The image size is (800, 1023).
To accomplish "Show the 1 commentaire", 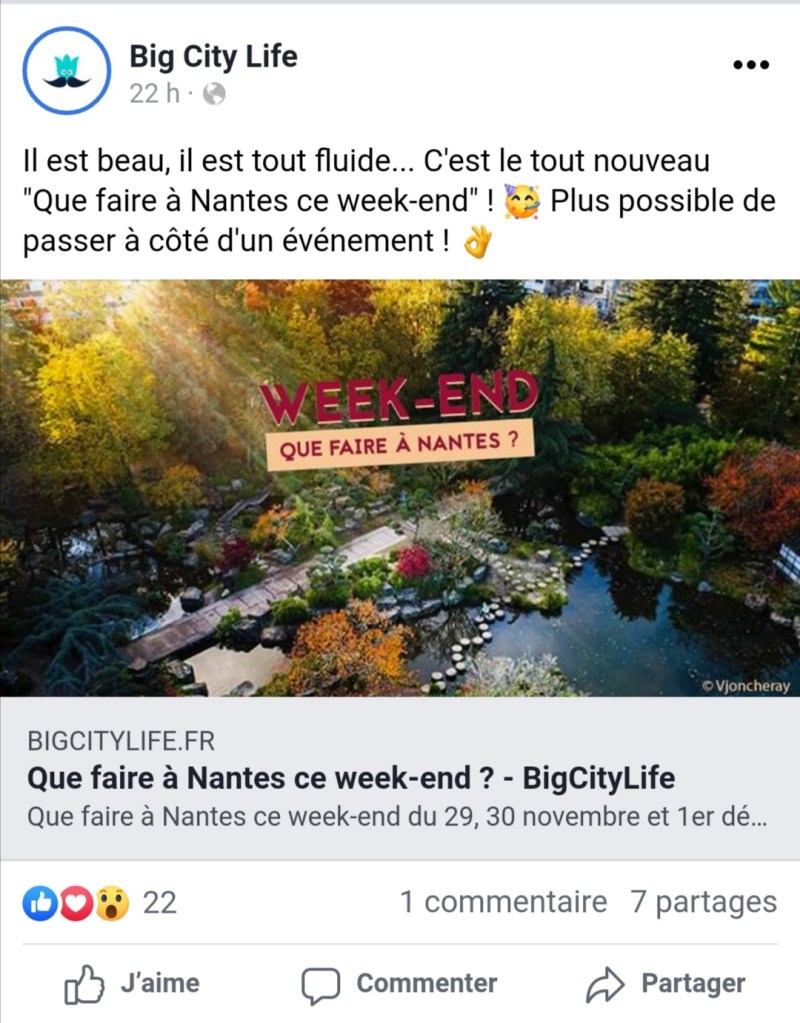I will click(x=503, y=902).
